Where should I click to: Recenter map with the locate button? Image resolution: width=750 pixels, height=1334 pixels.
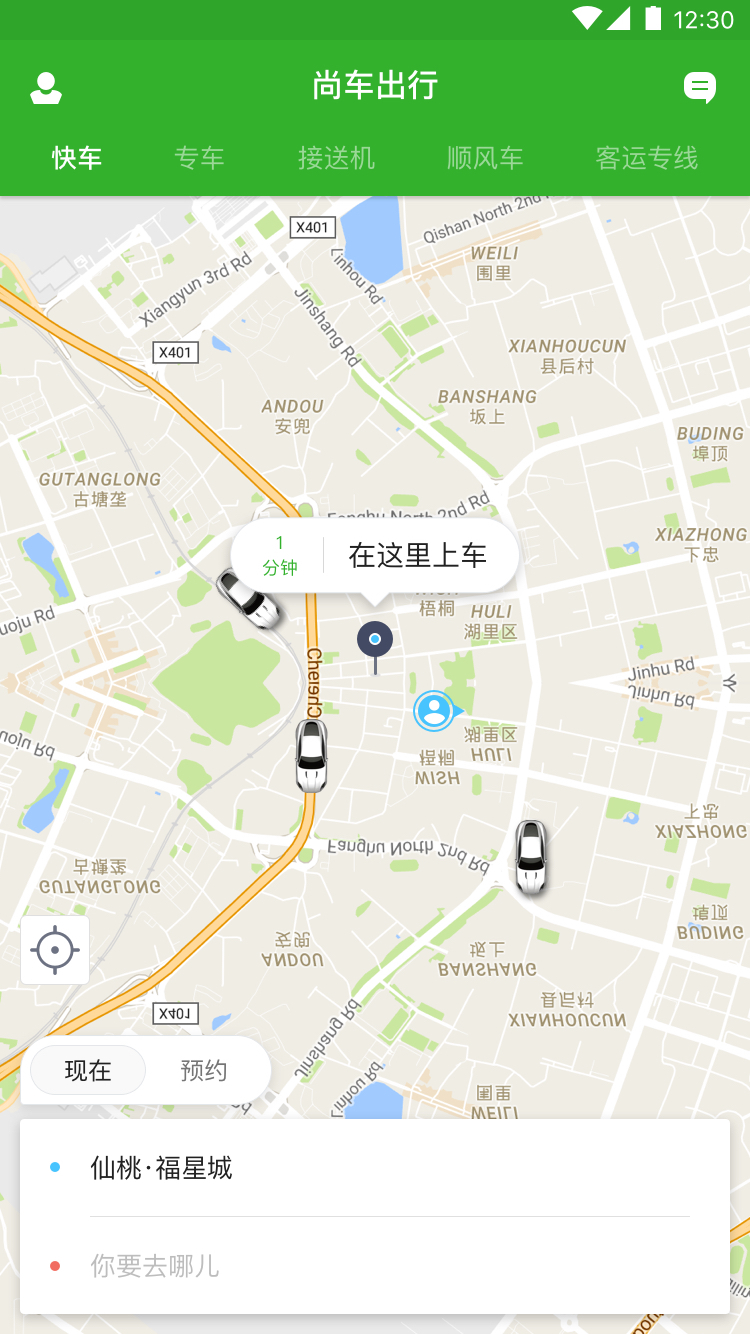[x=55, y=950]
